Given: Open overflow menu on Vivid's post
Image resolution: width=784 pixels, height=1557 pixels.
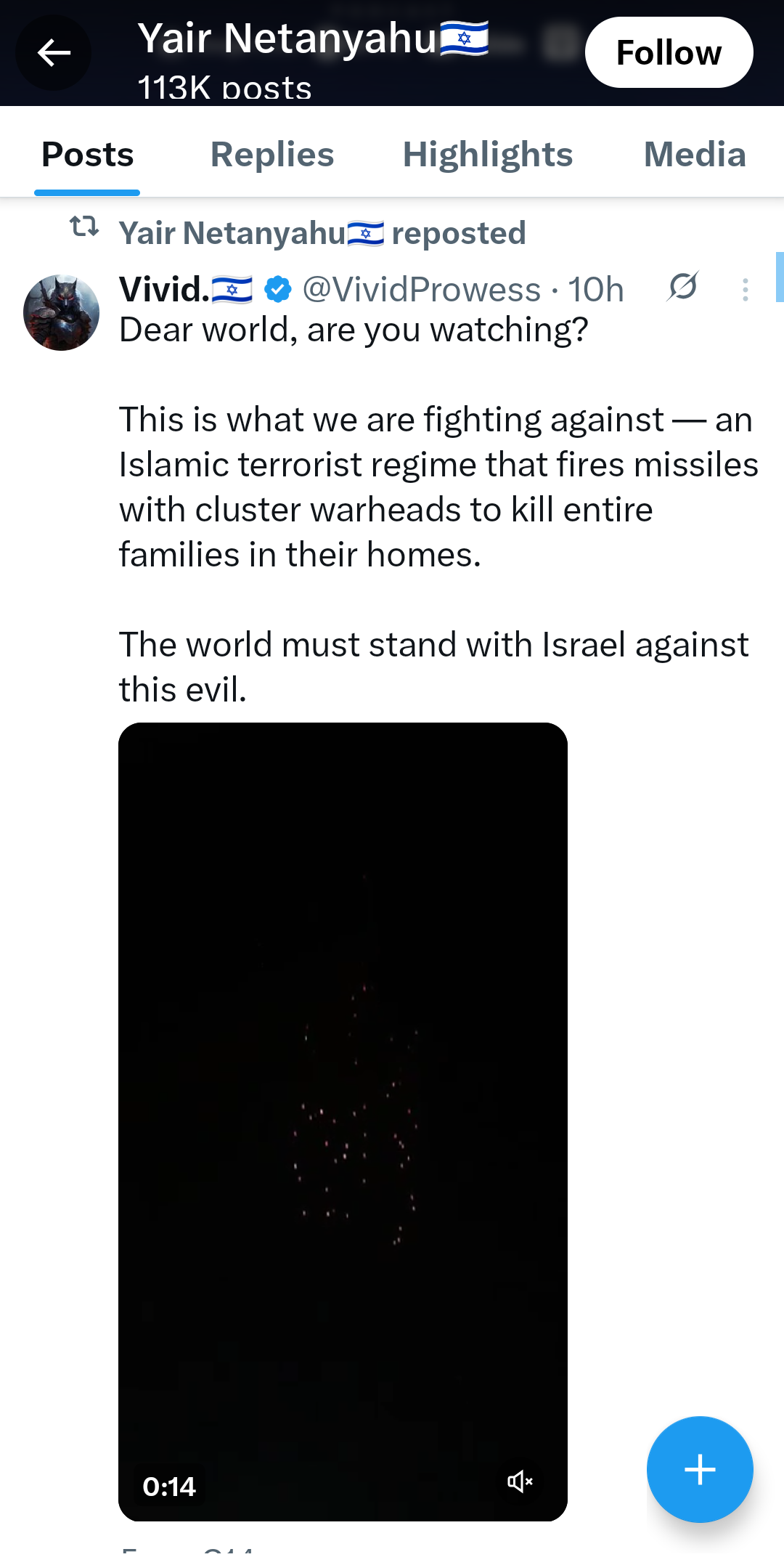Looking at the screenshot, I should 745,290.
